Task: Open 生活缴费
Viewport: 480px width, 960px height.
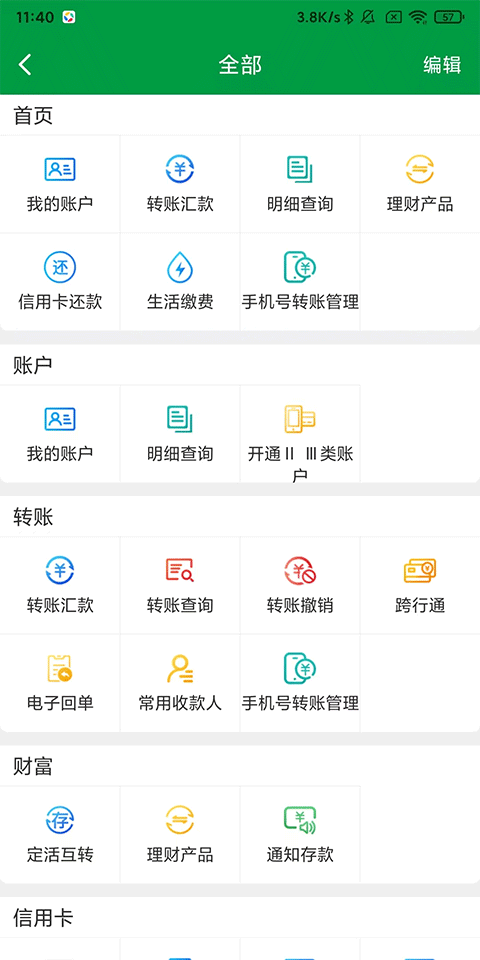Action: (180, 282)
